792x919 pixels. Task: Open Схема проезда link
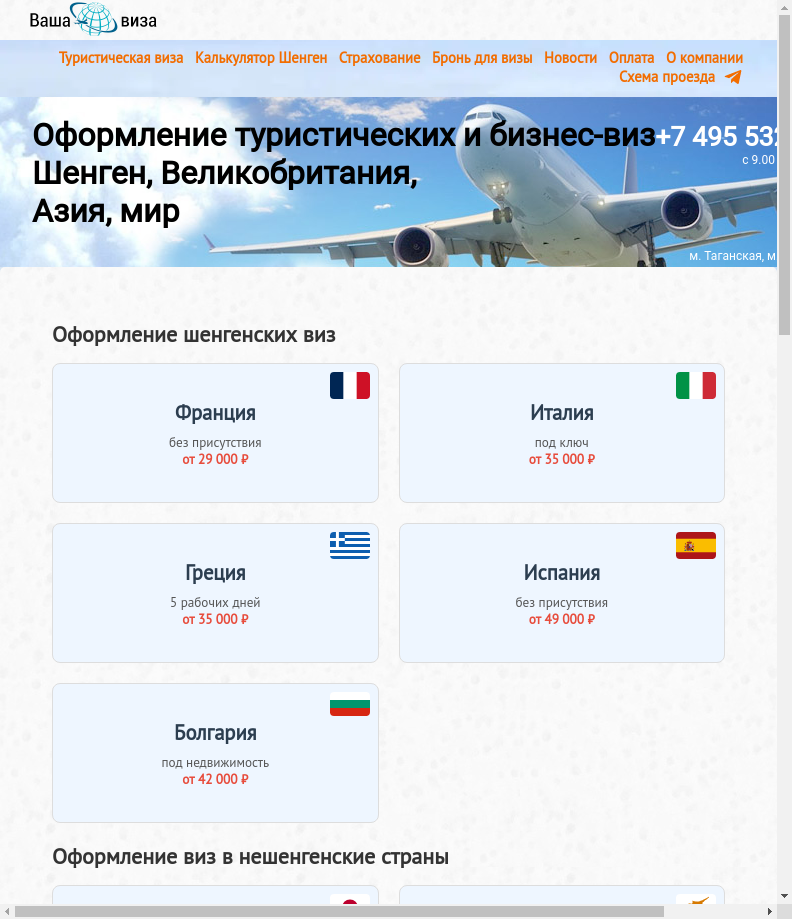coord(666,77)
